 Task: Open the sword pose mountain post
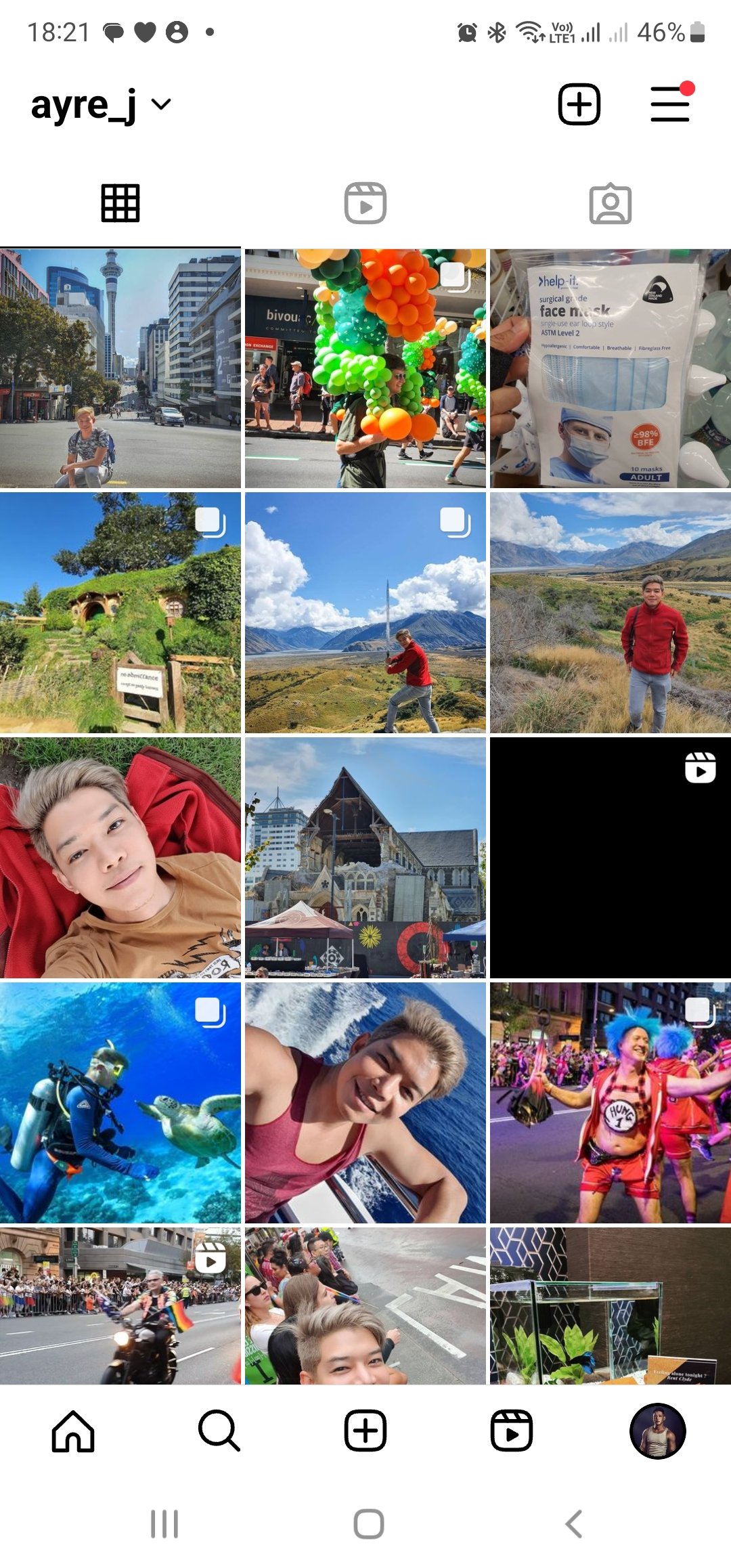(365, 613)
